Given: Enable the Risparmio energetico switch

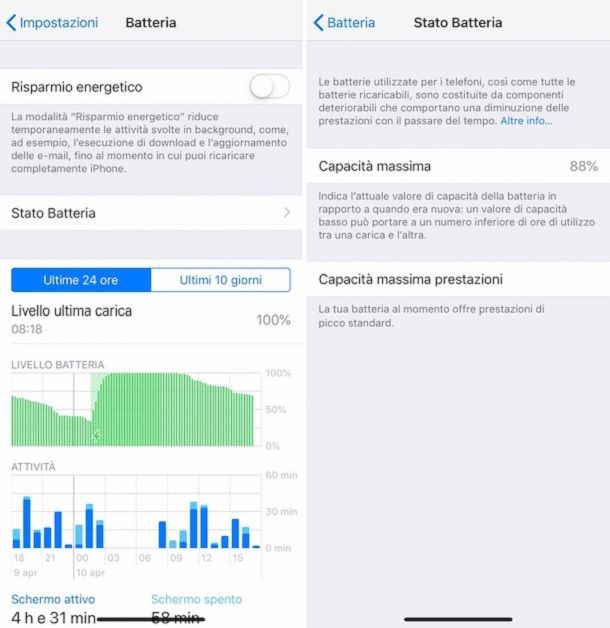Looking at the screenshot, I should pos(269,87).
